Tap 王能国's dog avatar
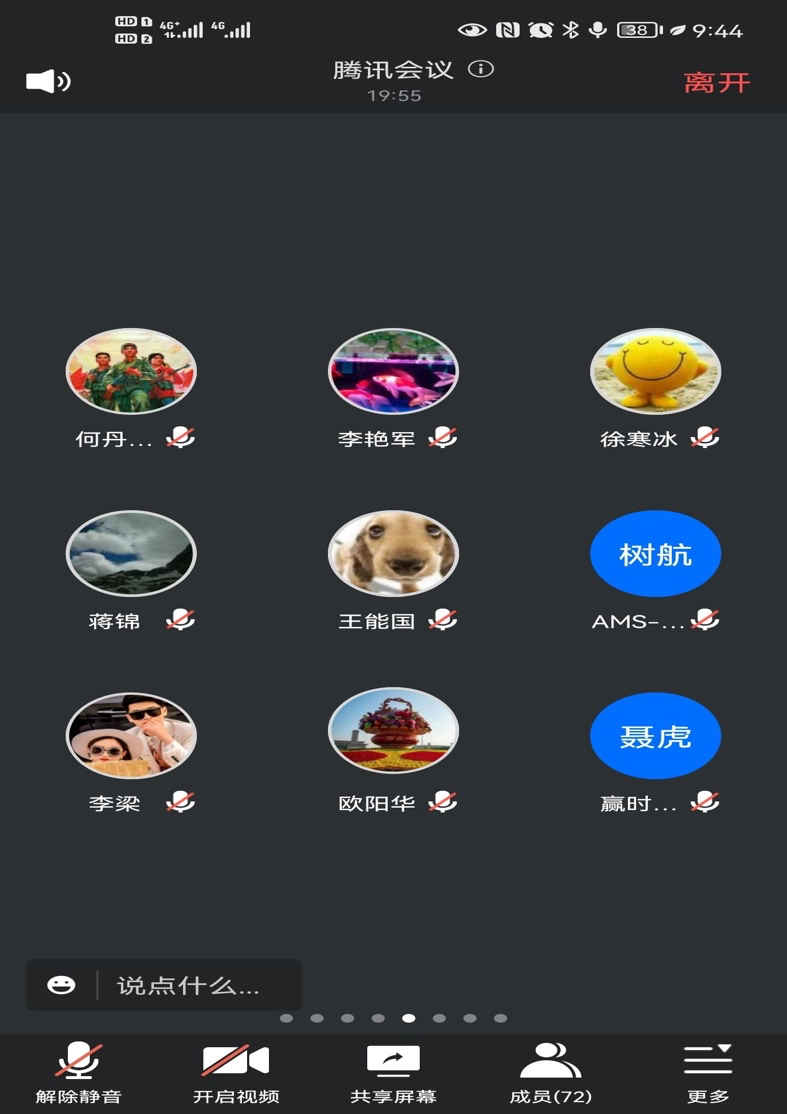This screenshot has width=787, height=1114. tap(393, 554)
